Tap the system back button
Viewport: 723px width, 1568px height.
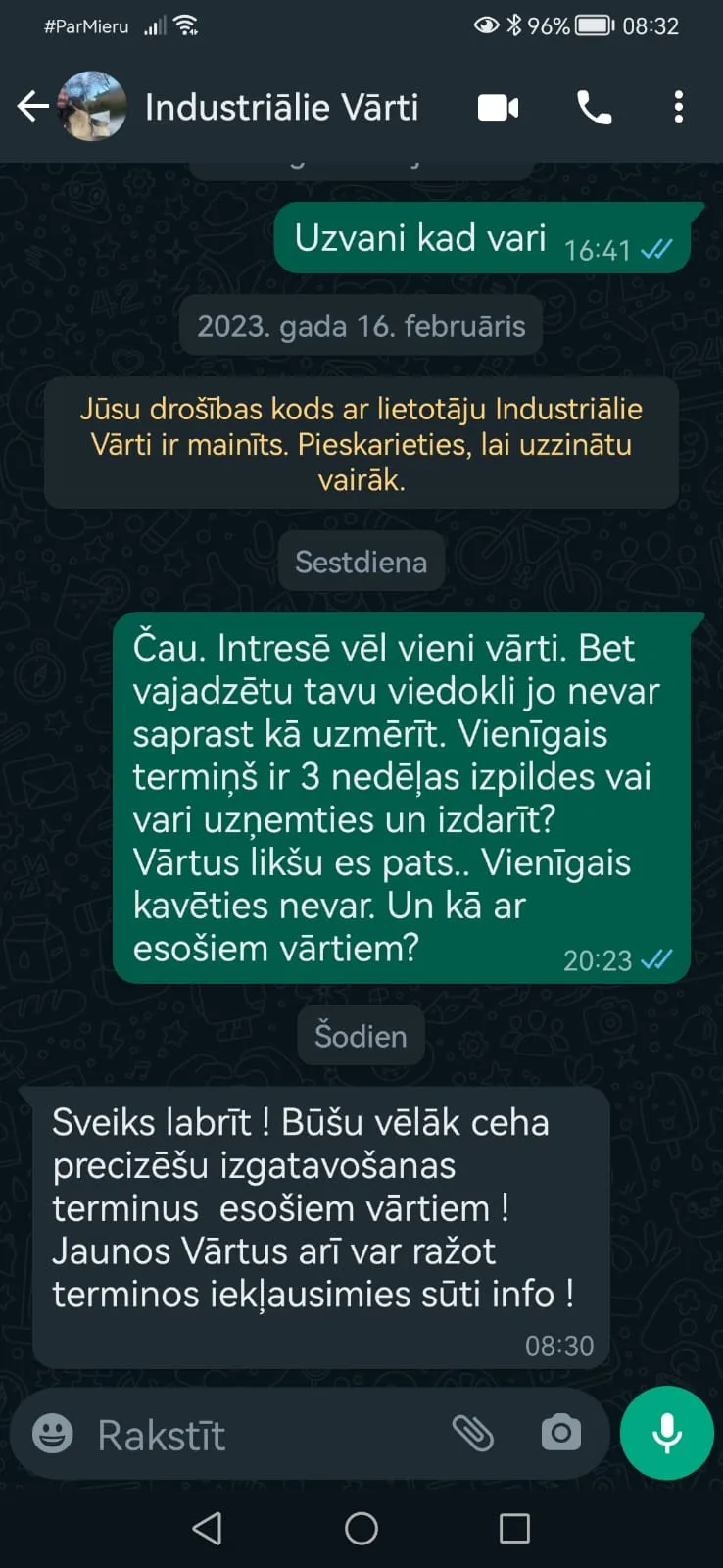[x=207, y=1528]
